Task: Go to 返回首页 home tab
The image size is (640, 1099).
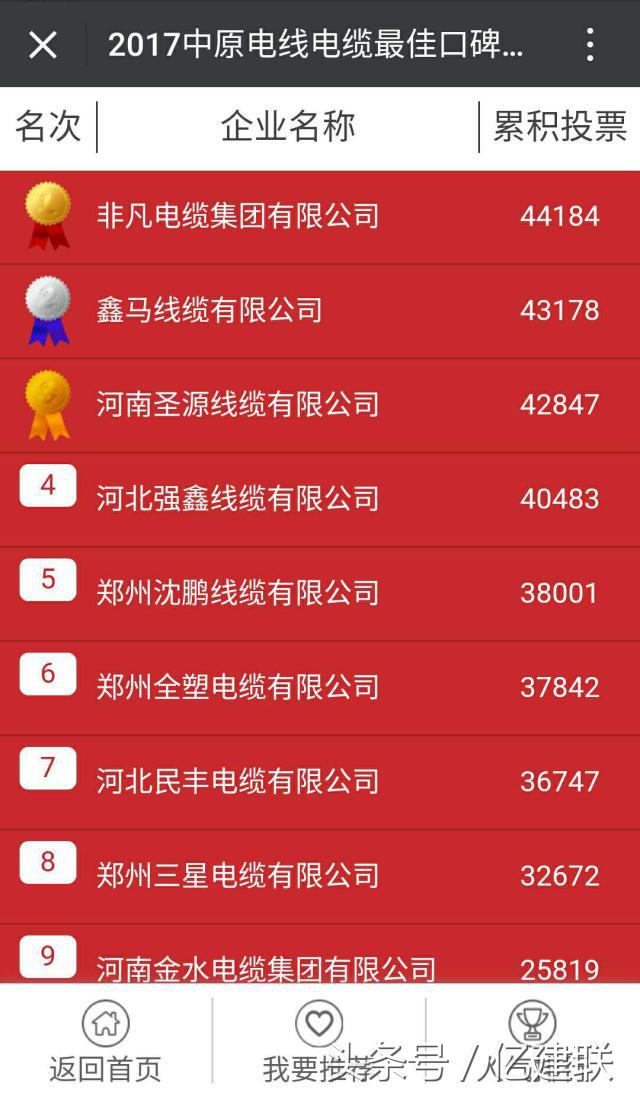Action: pos(105,1042)
